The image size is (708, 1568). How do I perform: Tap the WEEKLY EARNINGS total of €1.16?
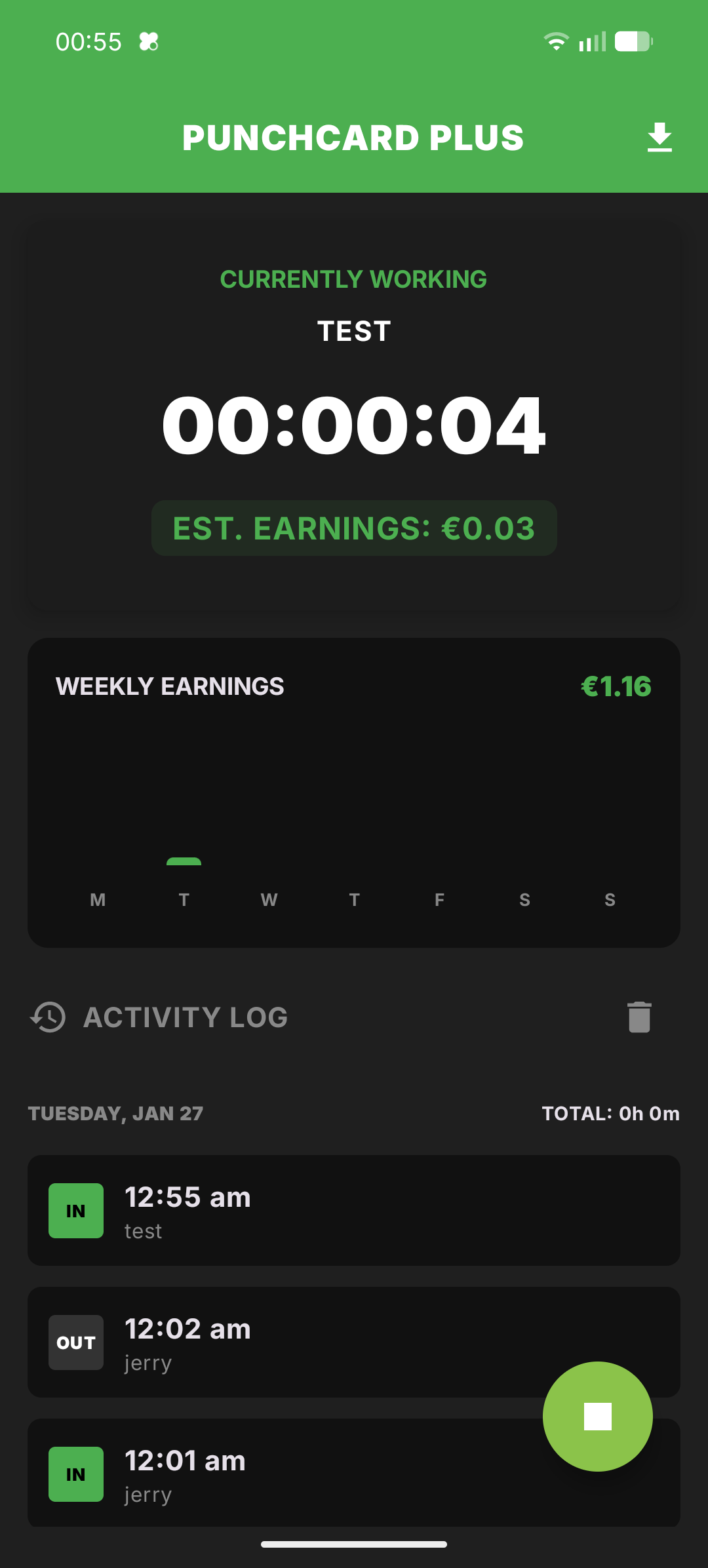[x=616, y=686]
